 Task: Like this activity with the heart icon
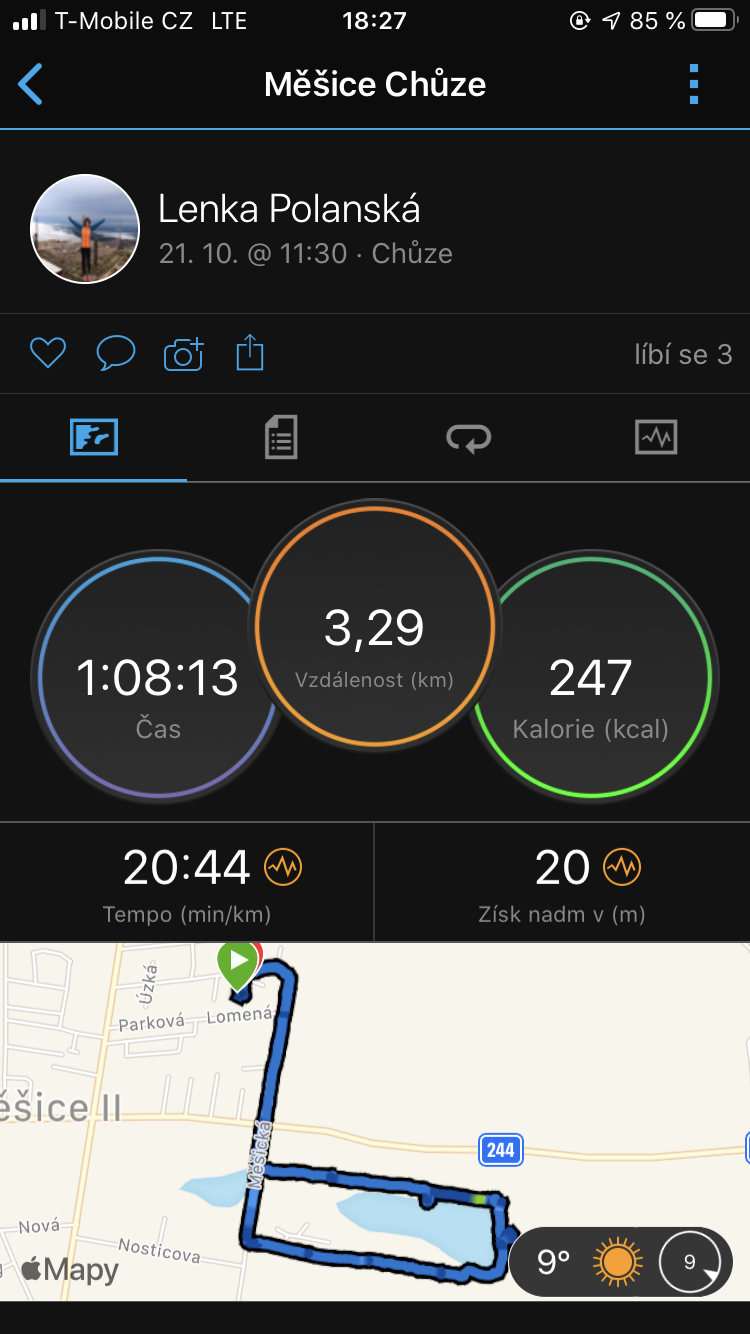48,353
